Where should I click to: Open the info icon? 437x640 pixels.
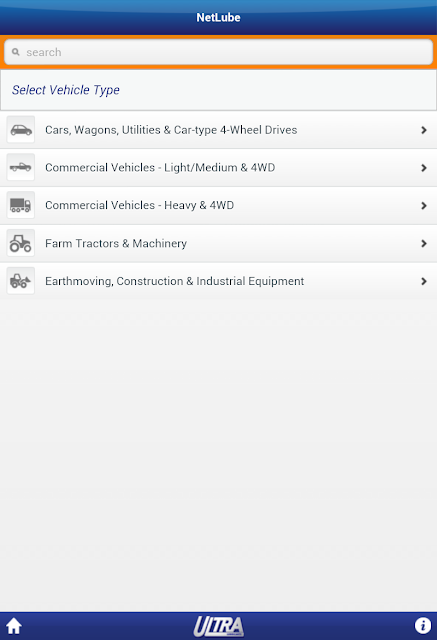pos(423,625)
